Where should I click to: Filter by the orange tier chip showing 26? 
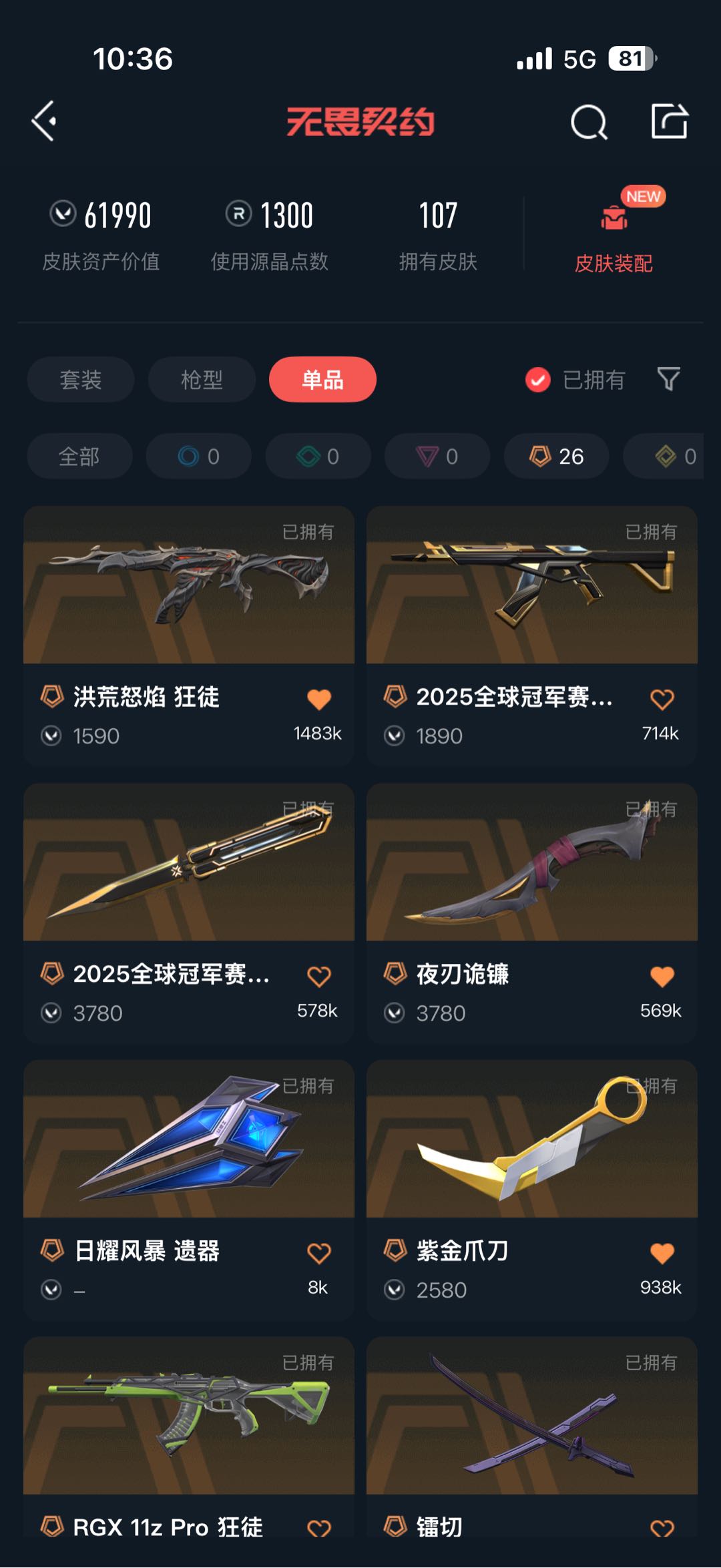tap(556, 456)
